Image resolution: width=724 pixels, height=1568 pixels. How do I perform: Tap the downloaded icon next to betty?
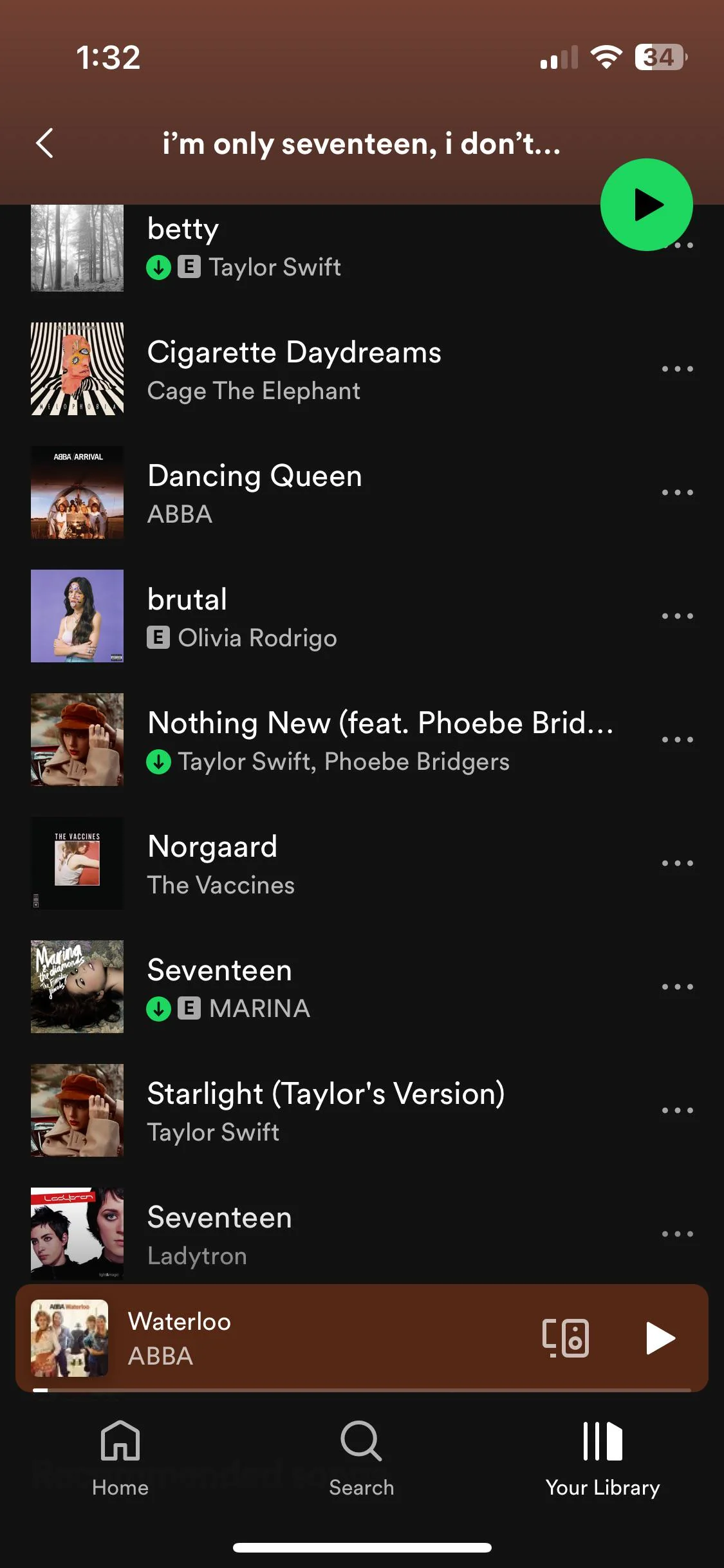[x=159, y=267]
